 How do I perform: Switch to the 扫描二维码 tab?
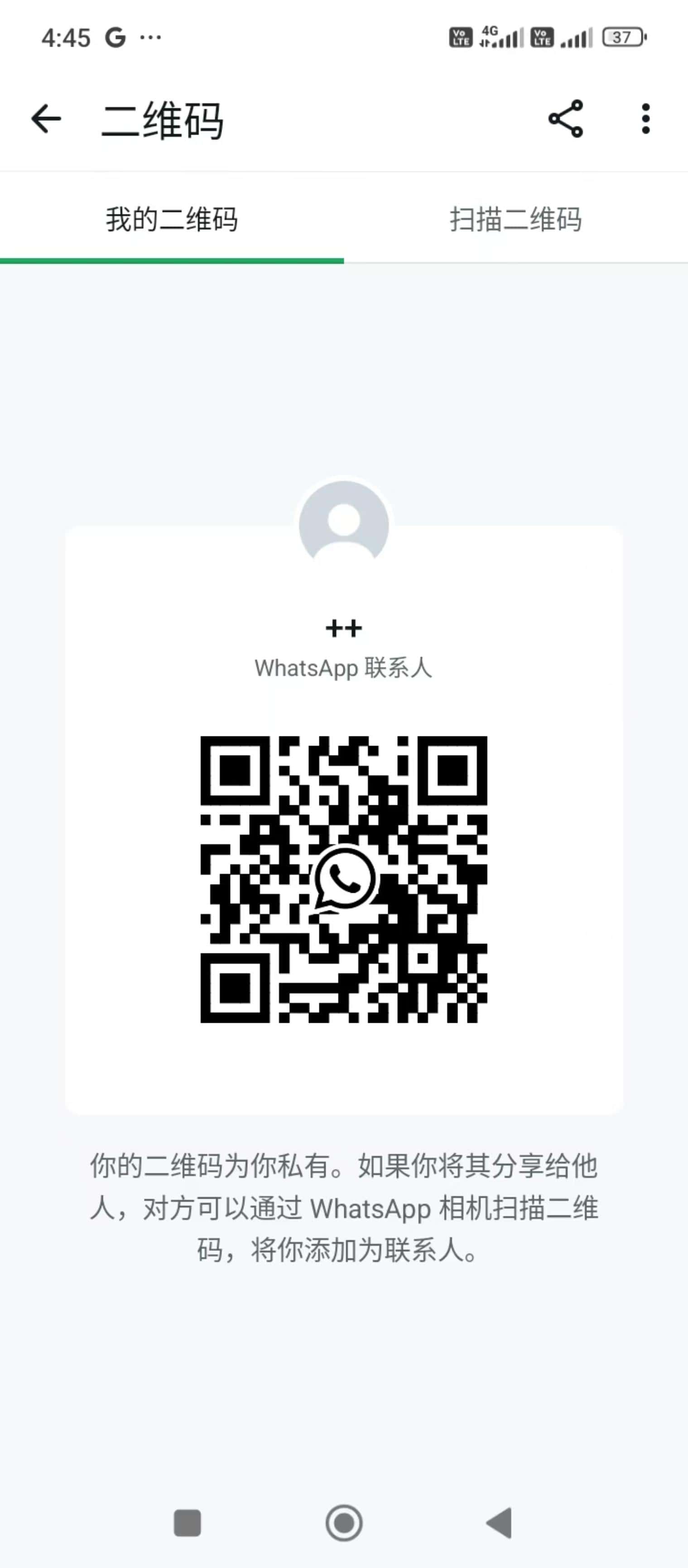click(516, 219)
